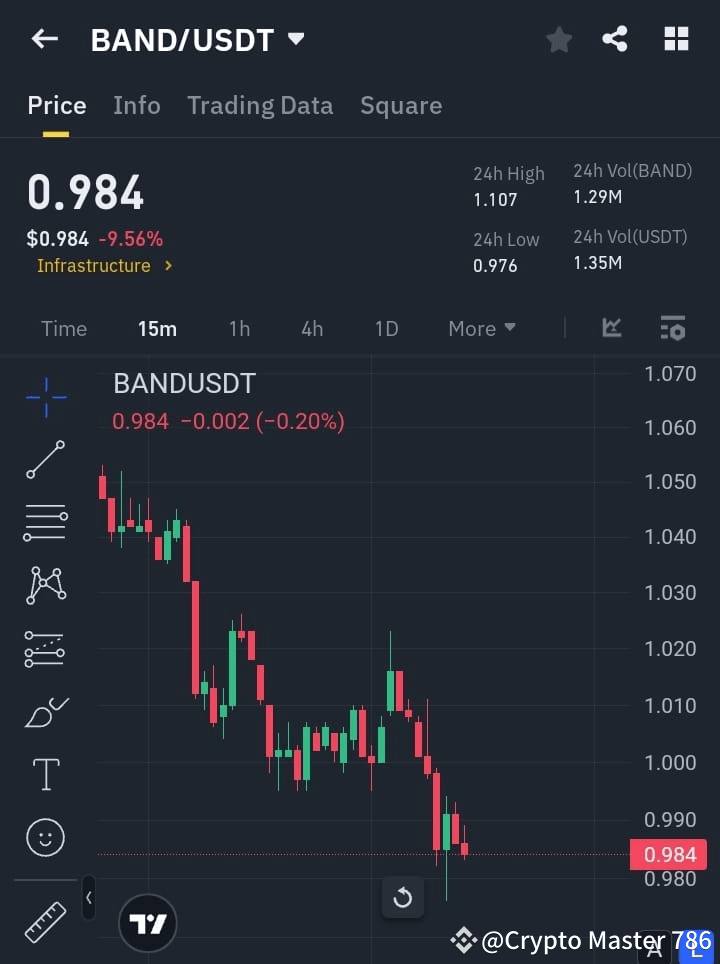Screen dimensions: 720x964
Task: Open the BAND/USDT pair selector dropdown
Action: [296, 38]
